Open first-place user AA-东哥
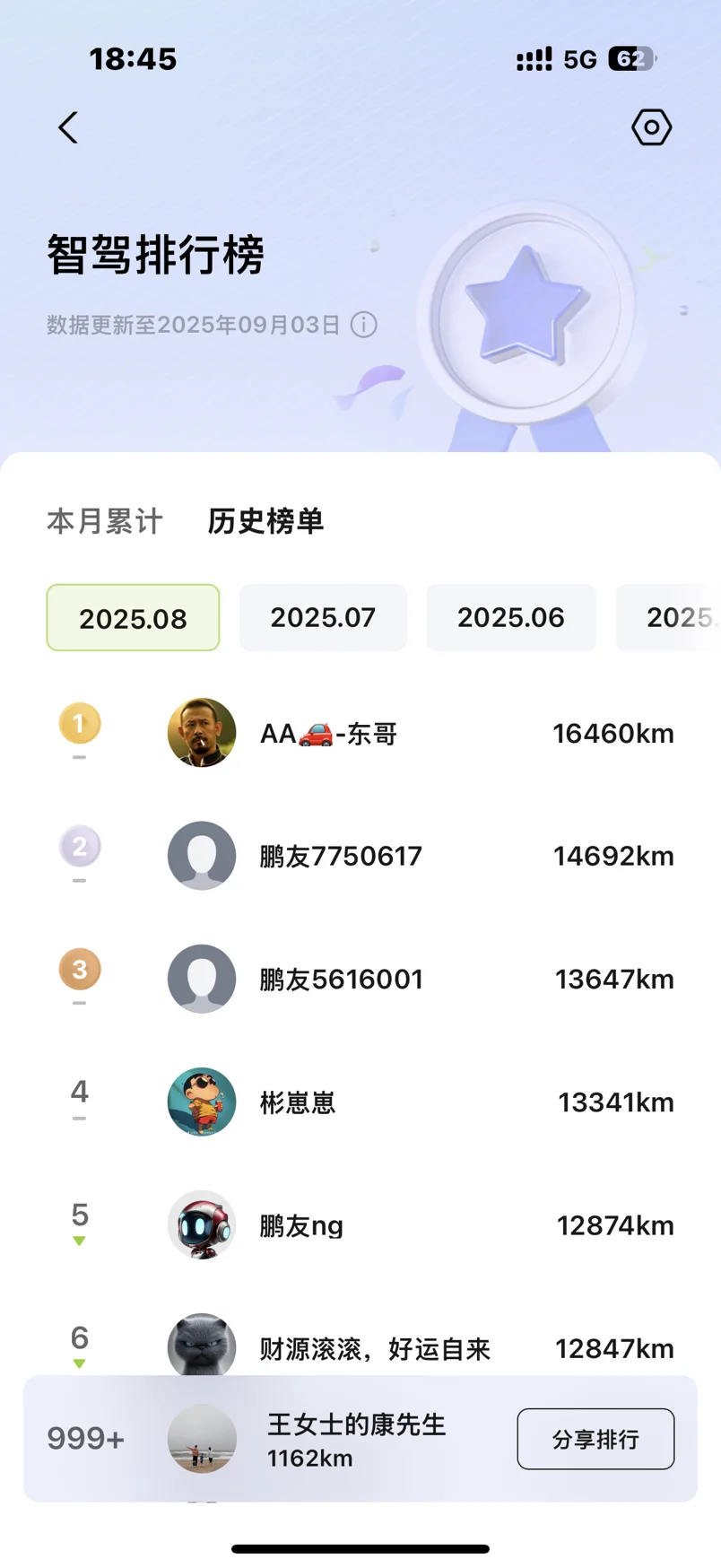721x1568 pixels. tap(360, 733)
